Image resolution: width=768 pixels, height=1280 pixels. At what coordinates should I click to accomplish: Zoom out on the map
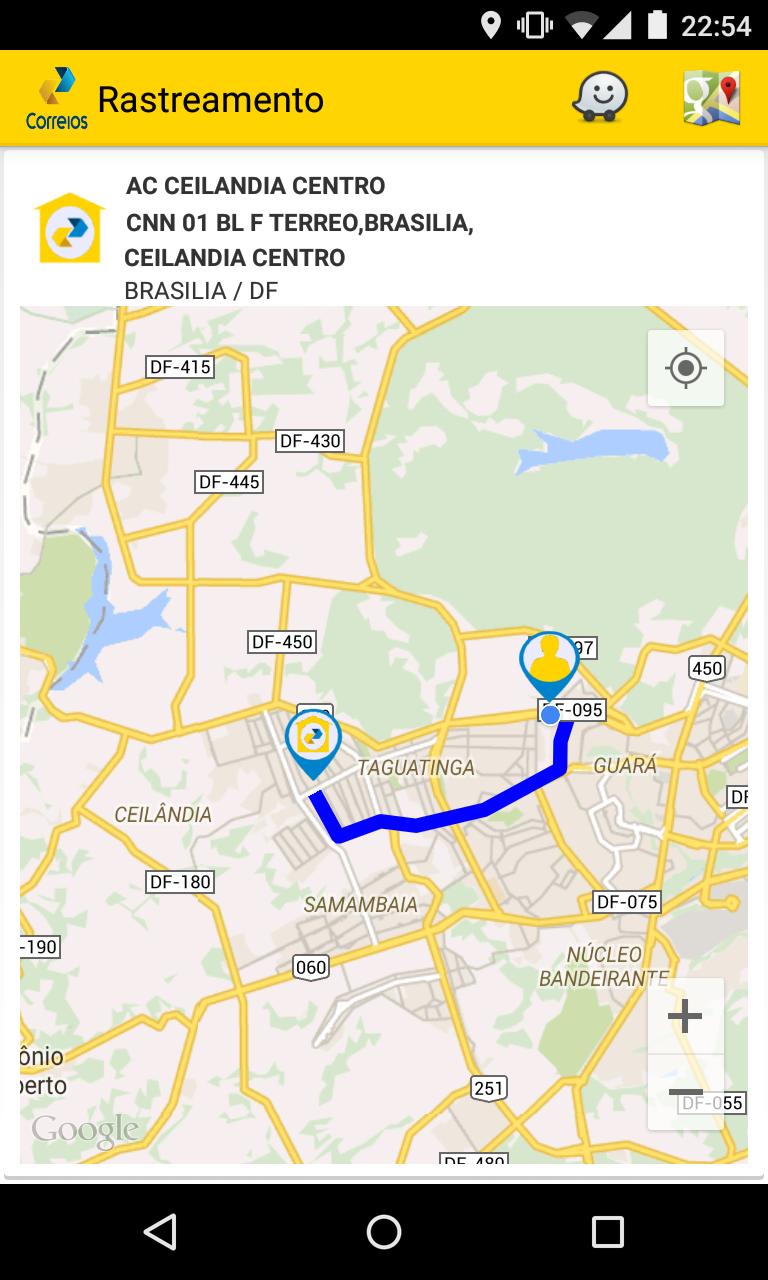(x=685, y=1093)
